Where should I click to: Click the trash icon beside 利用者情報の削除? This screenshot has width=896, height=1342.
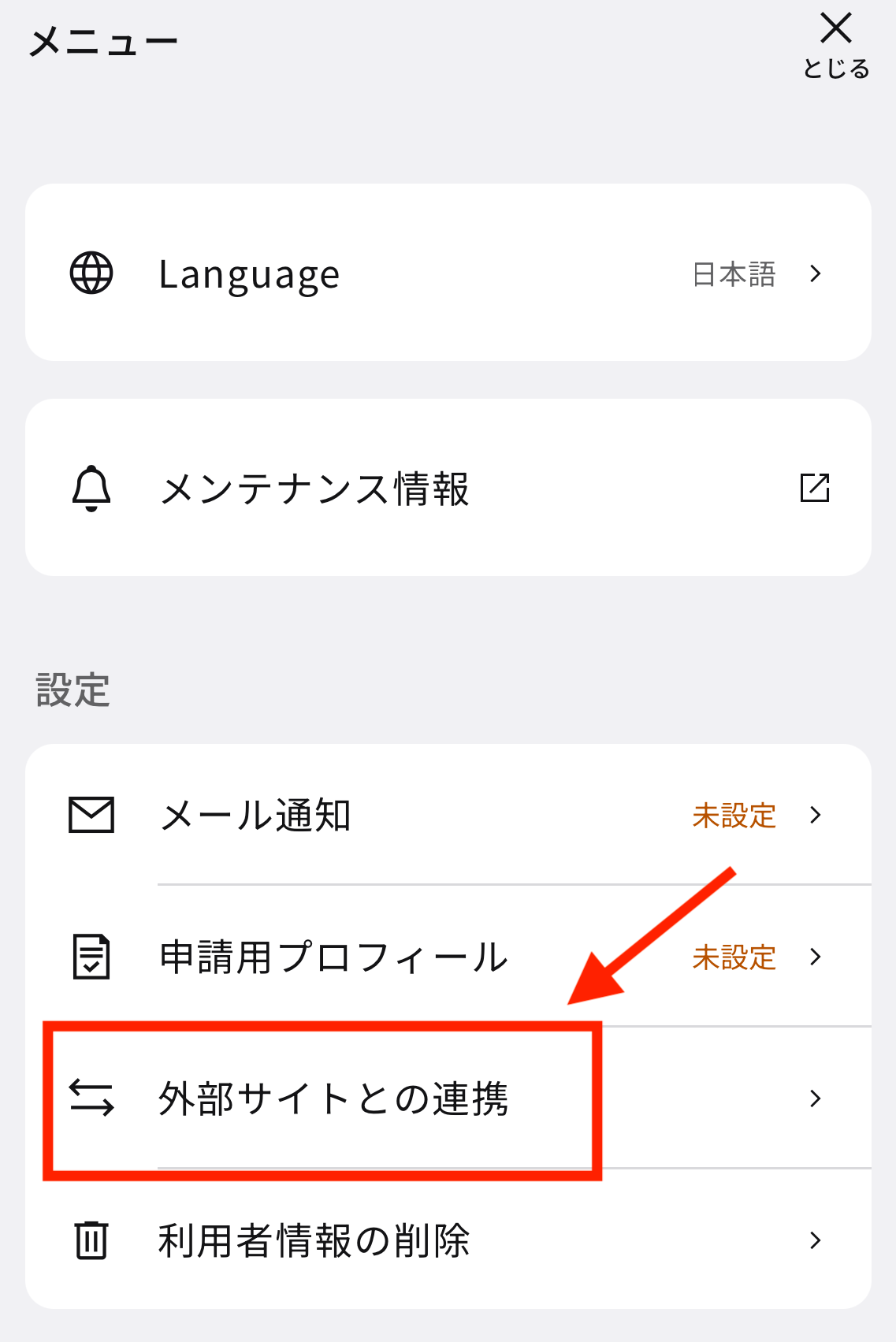click(x=91, y=1241)
